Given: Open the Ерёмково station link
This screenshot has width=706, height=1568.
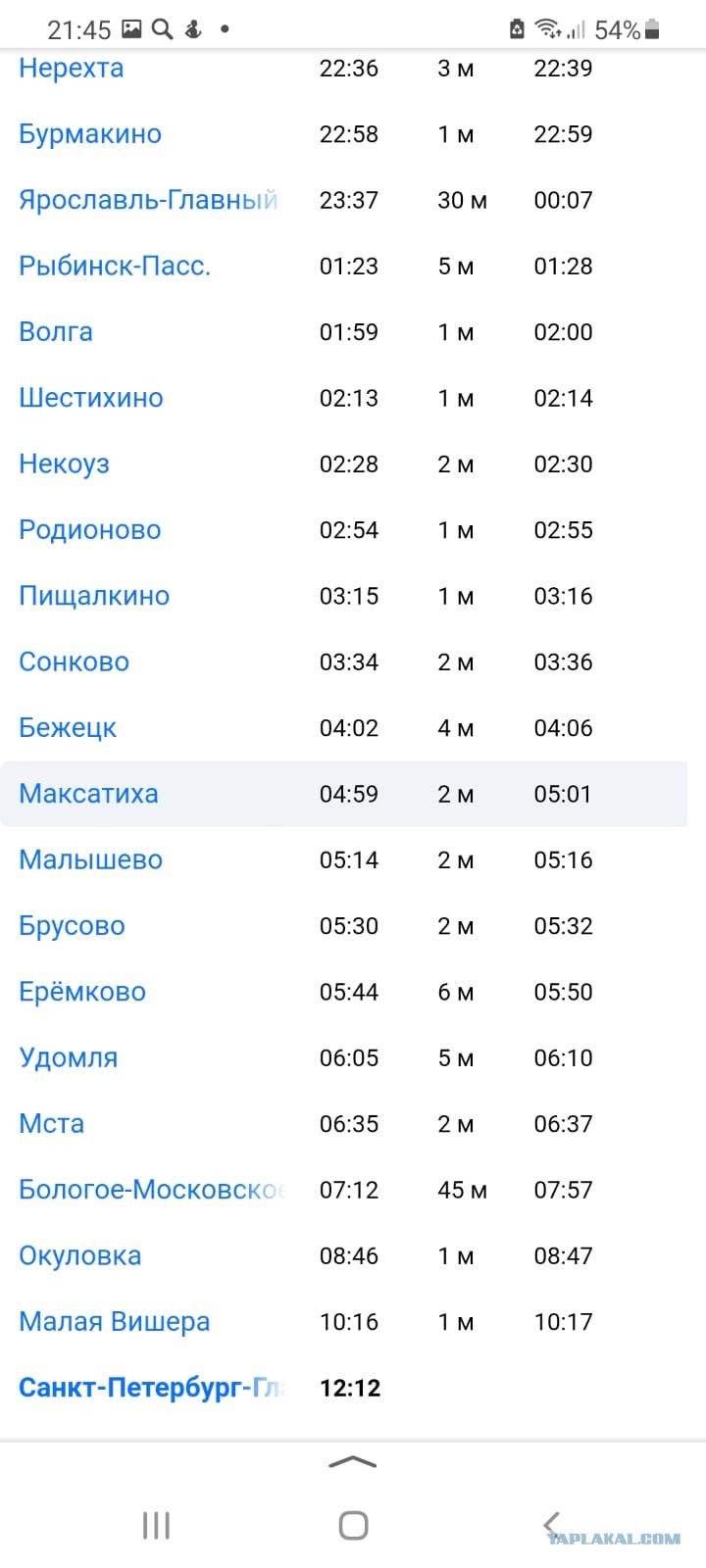Looking at the screenshot, I should pos(82,991).
